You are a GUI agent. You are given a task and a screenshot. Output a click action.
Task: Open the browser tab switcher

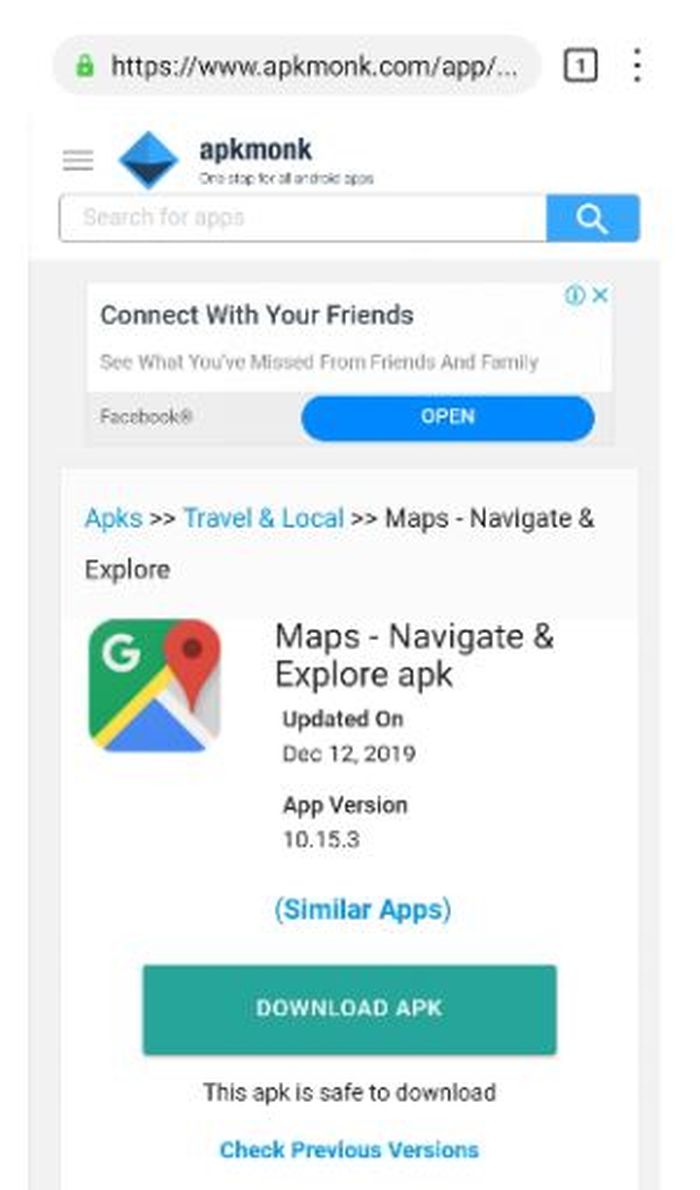point(580,66)
